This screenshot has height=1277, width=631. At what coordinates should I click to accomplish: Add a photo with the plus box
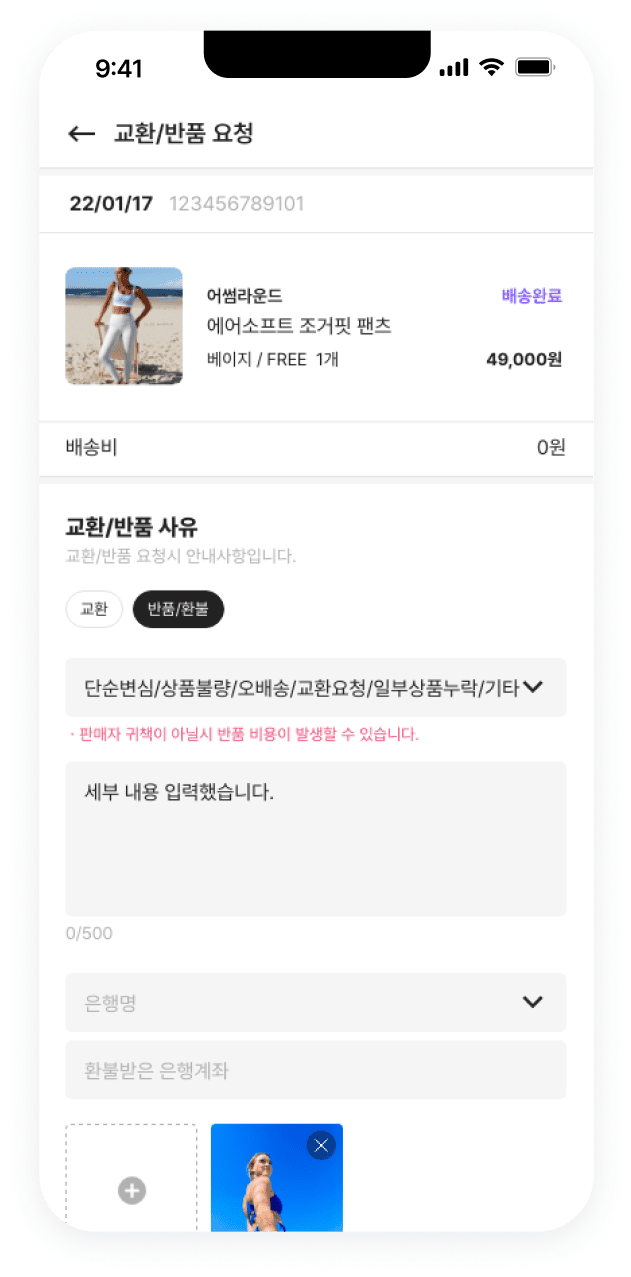(132, 1188)
